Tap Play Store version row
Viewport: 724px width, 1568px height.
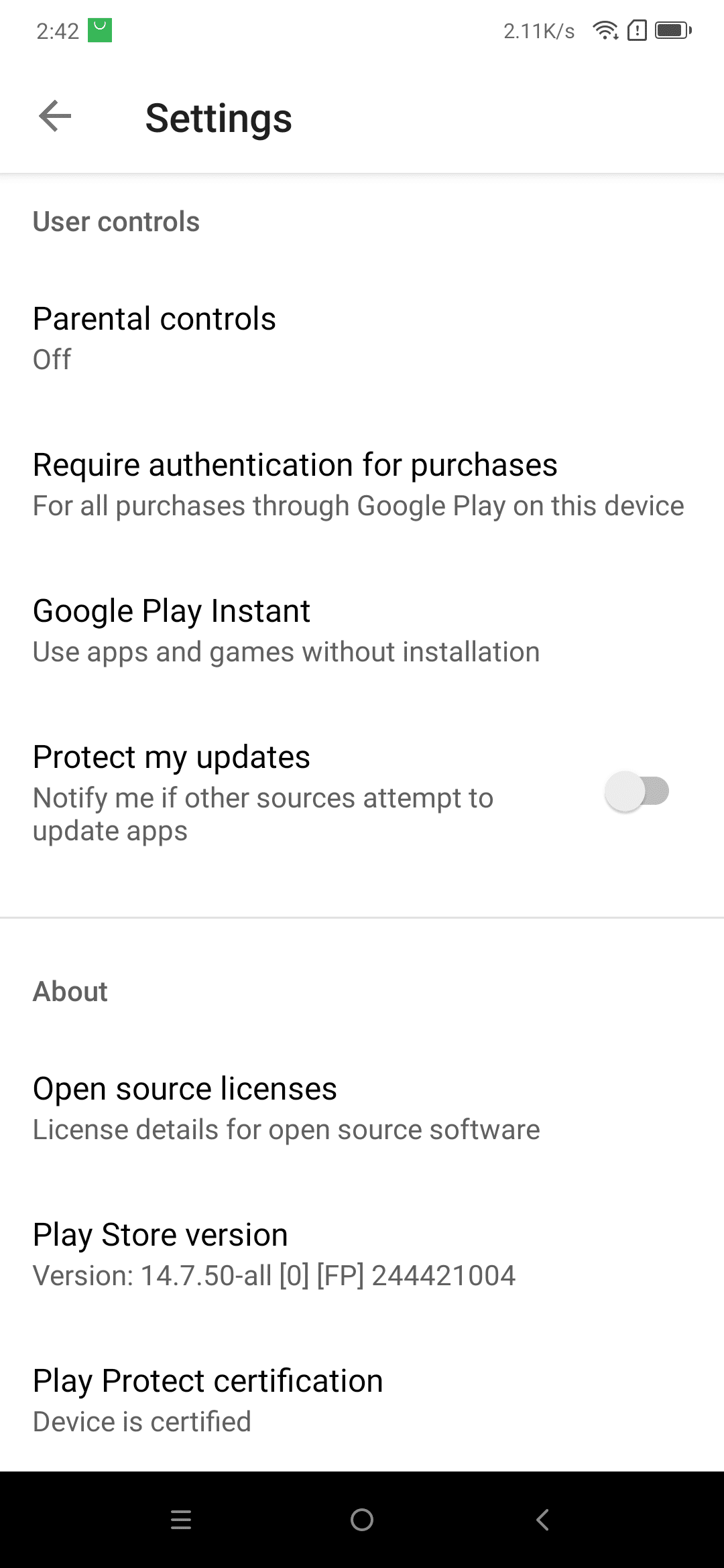coord(362,1254)
